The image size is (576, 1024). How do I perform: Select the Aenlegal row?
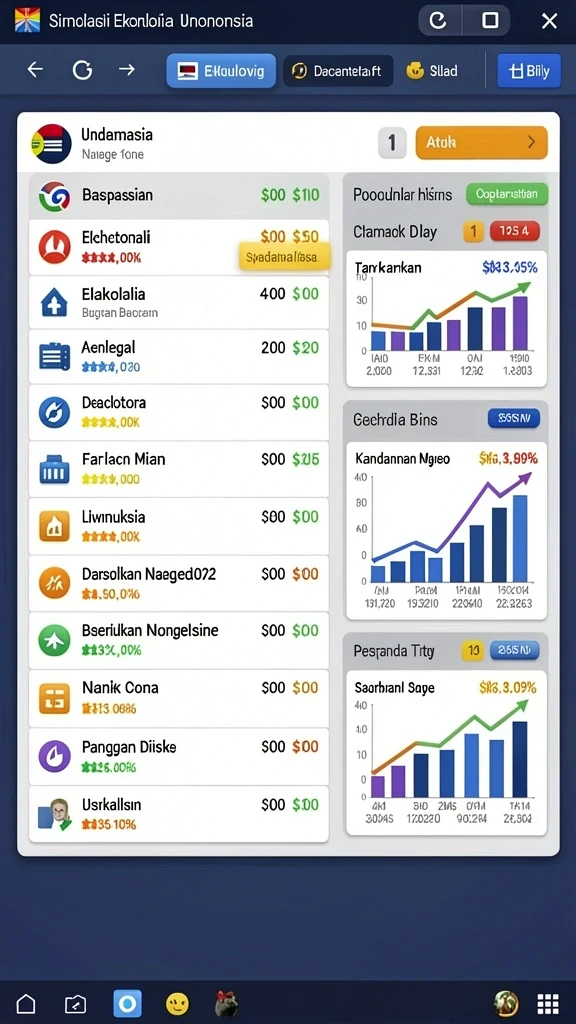178,357
